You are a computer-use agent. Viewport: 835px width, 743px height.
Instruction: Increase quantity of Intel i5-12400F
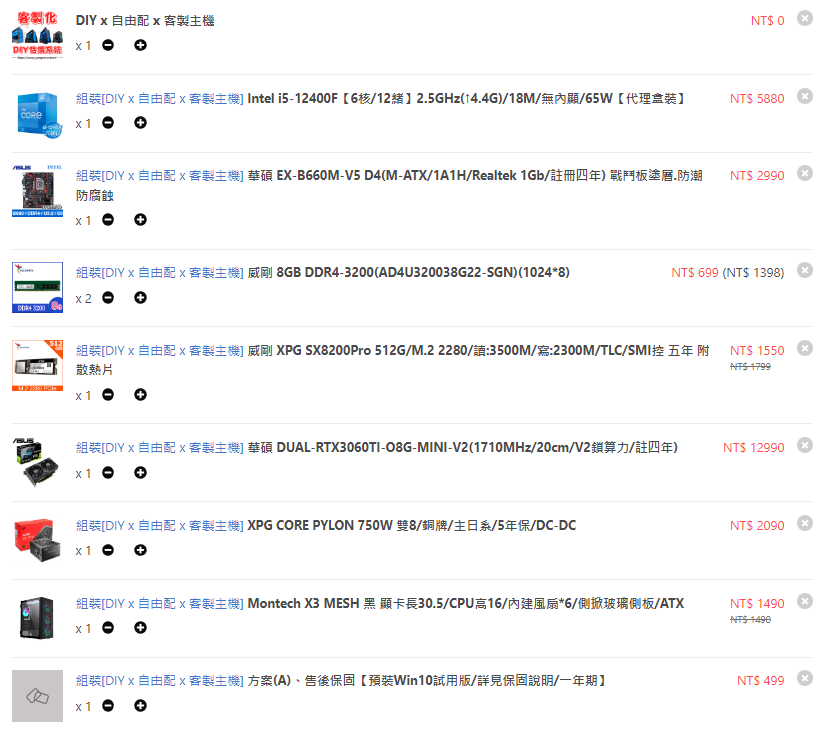pos(140,123)
